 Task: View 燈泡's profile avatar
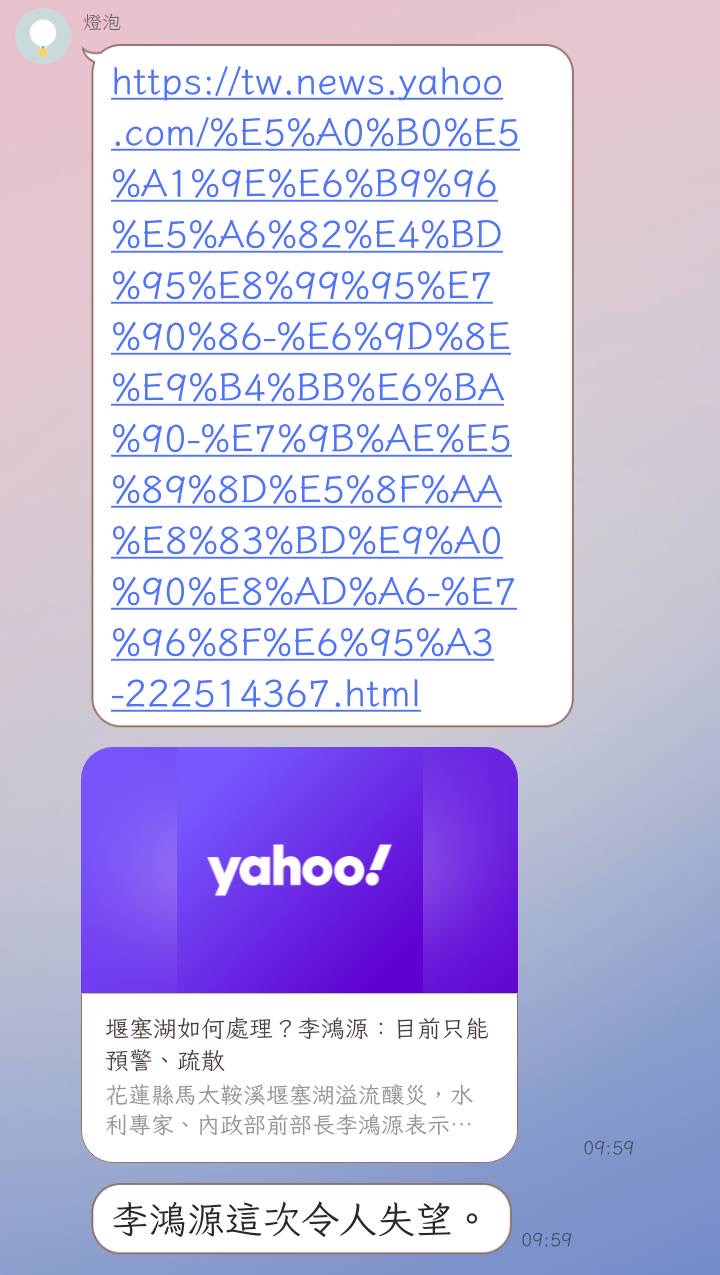click(43, 36)
